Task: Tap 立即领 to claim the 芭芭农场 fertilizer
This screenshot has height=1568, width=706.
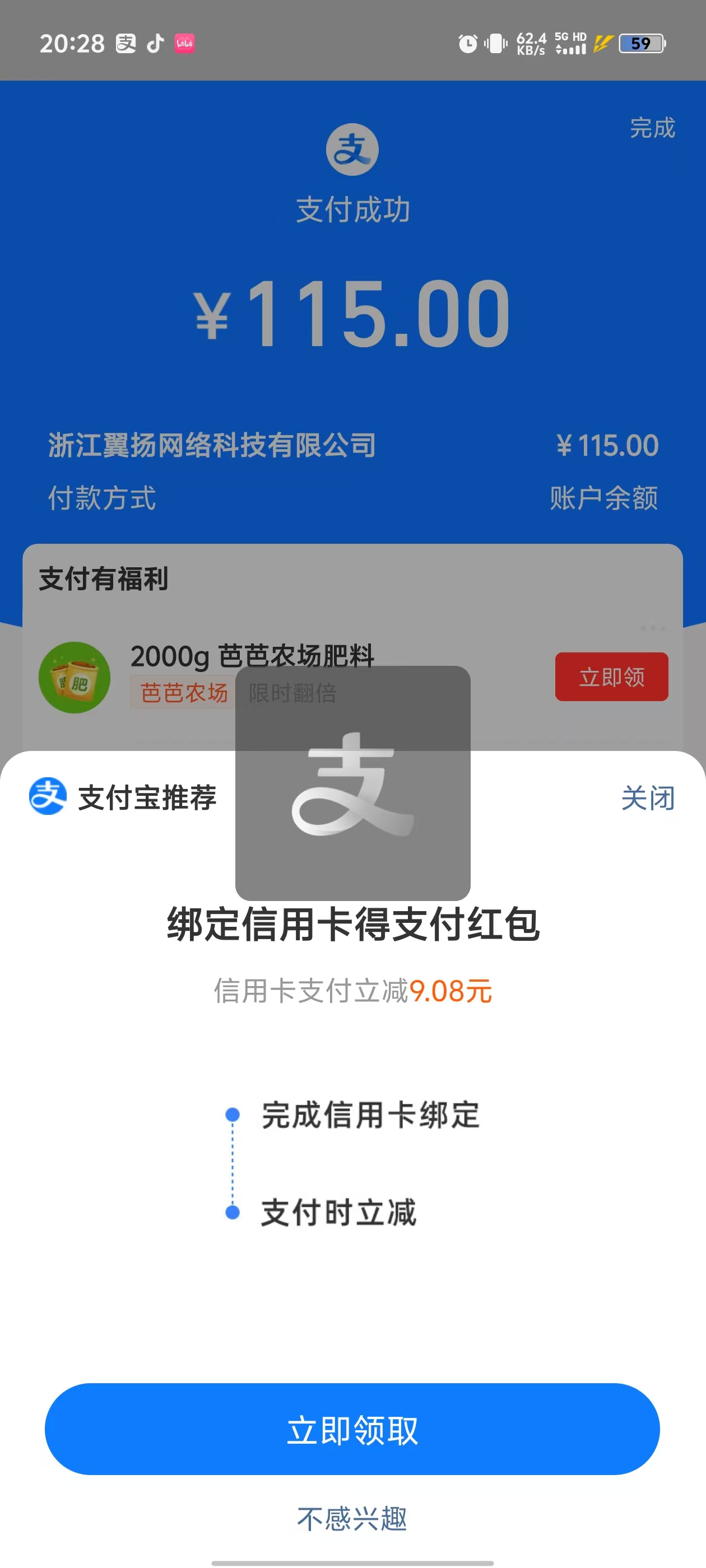Action: [x=611, y=677]
